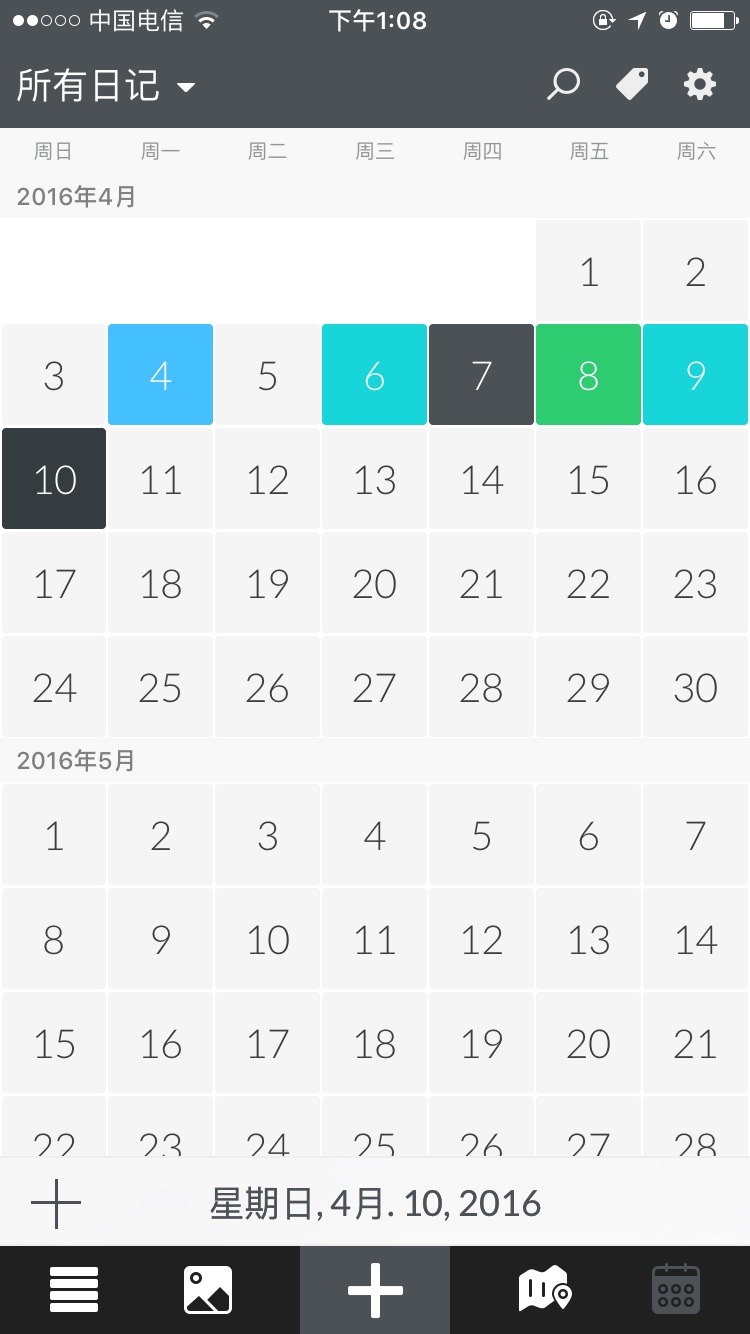Open the 所有日记 journal dropdown
This screenshot has width=750, height=1334.
(x=105, y=86)
